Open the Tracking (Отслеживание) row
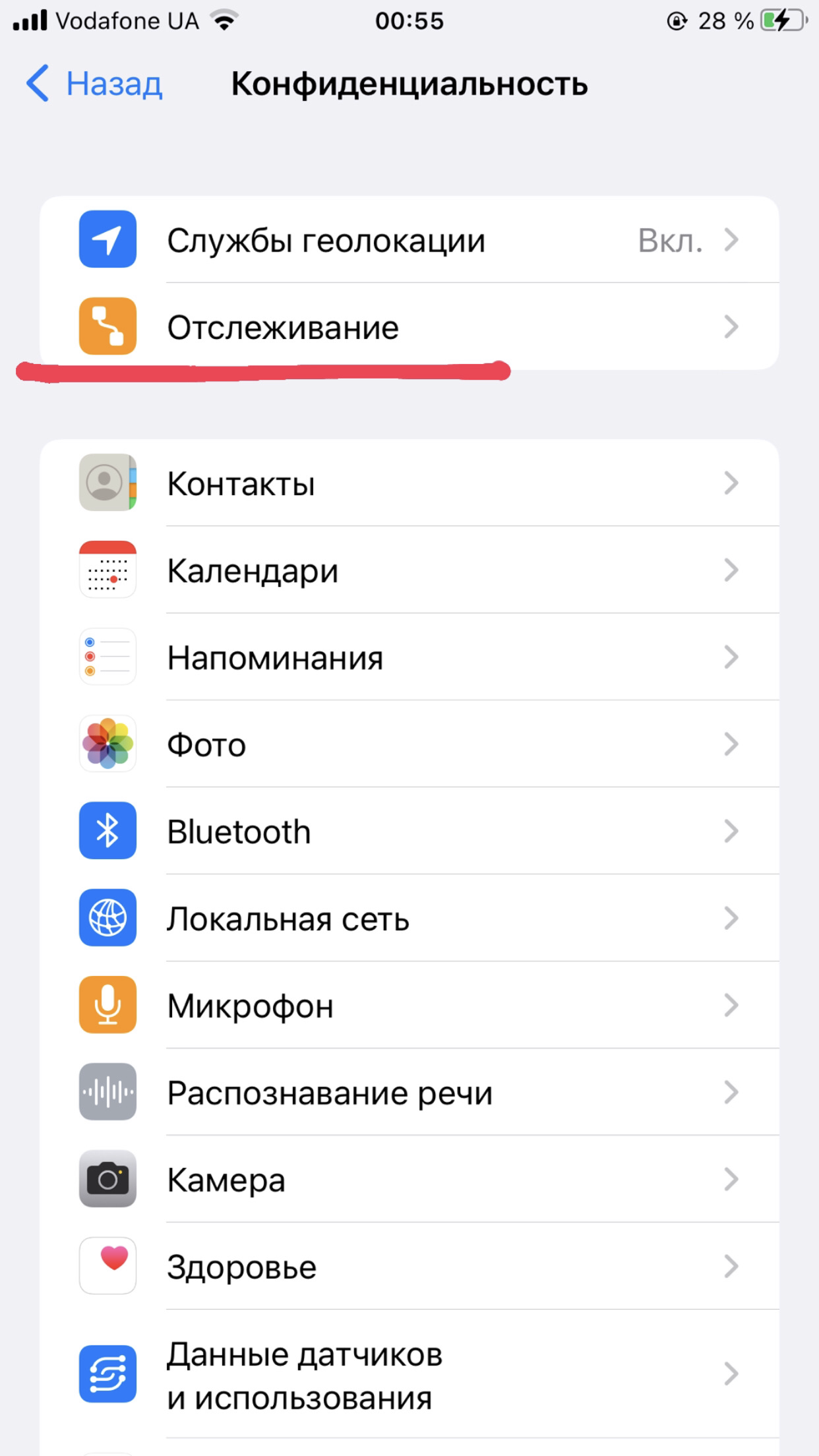Screen dimensions: 819x1456 (409, 327)
